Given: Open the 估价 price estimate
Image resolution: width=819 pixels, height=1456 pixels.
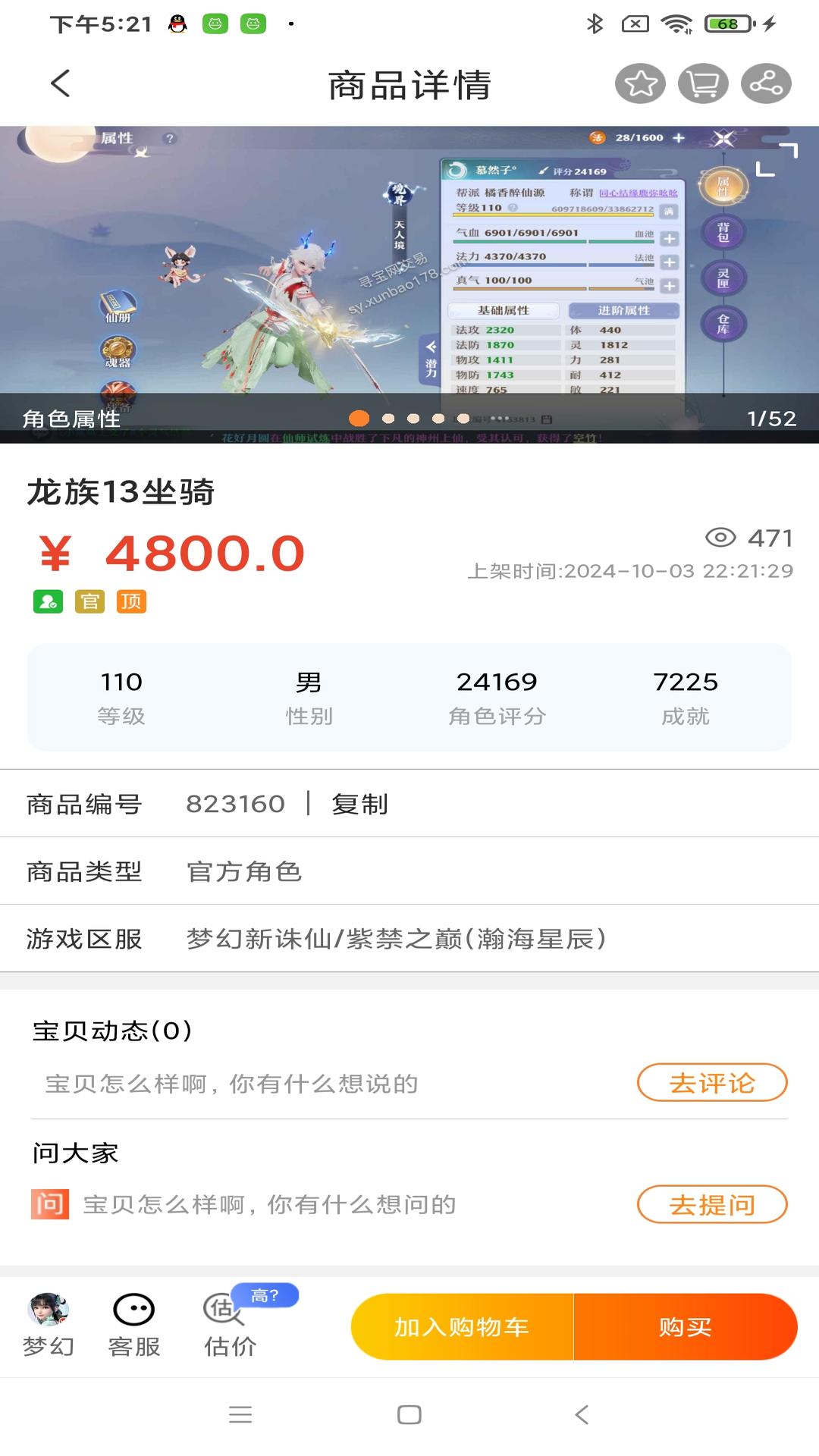Looking at the screenshot, I should tap(230, 1326).
